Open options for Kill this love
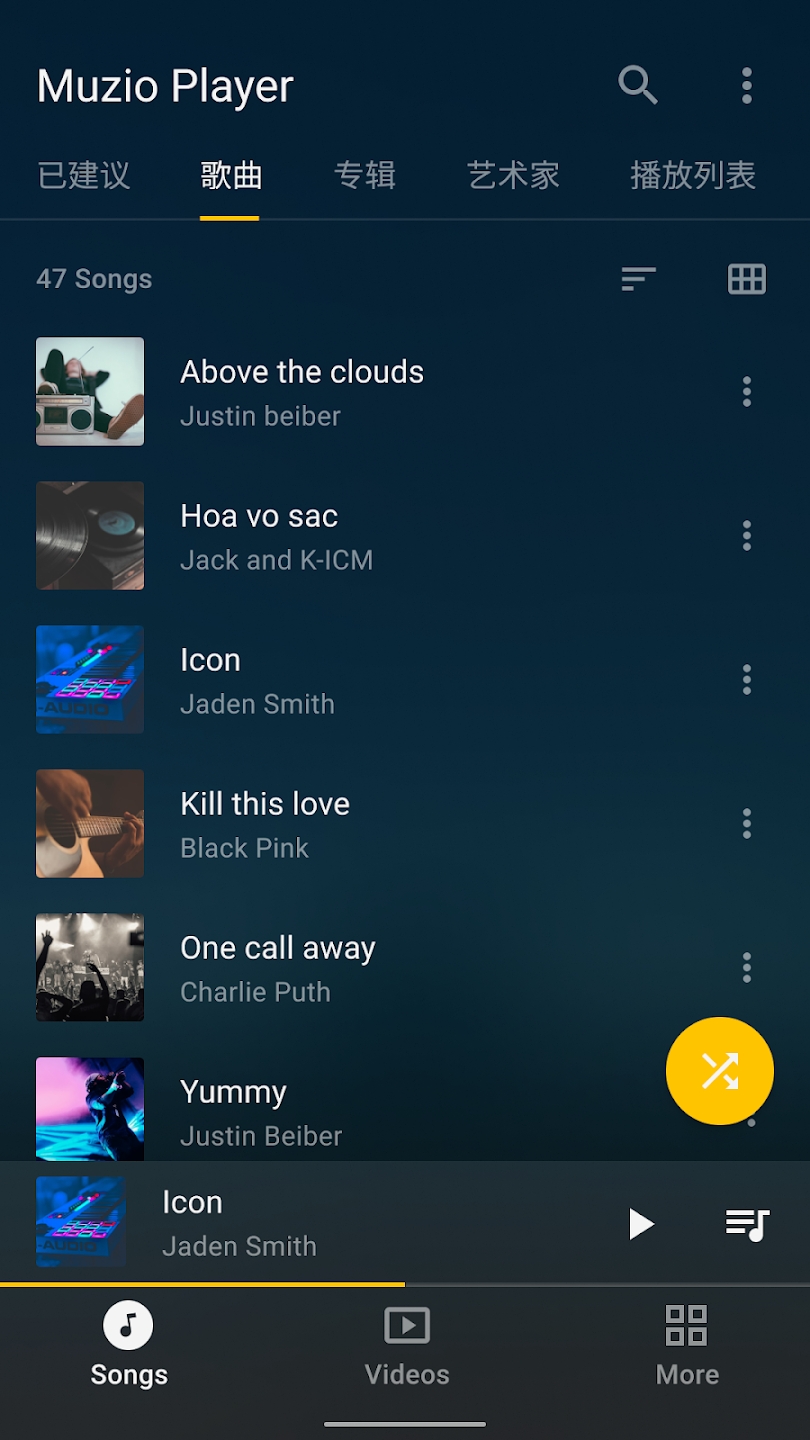The image size is (810, 1440). point(746,824)
